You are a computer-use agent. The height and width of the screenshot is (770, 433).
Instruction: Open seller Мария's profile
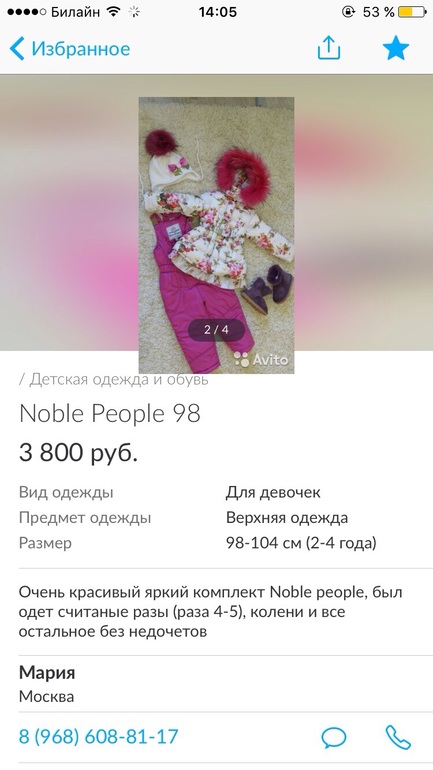(47, 672)
